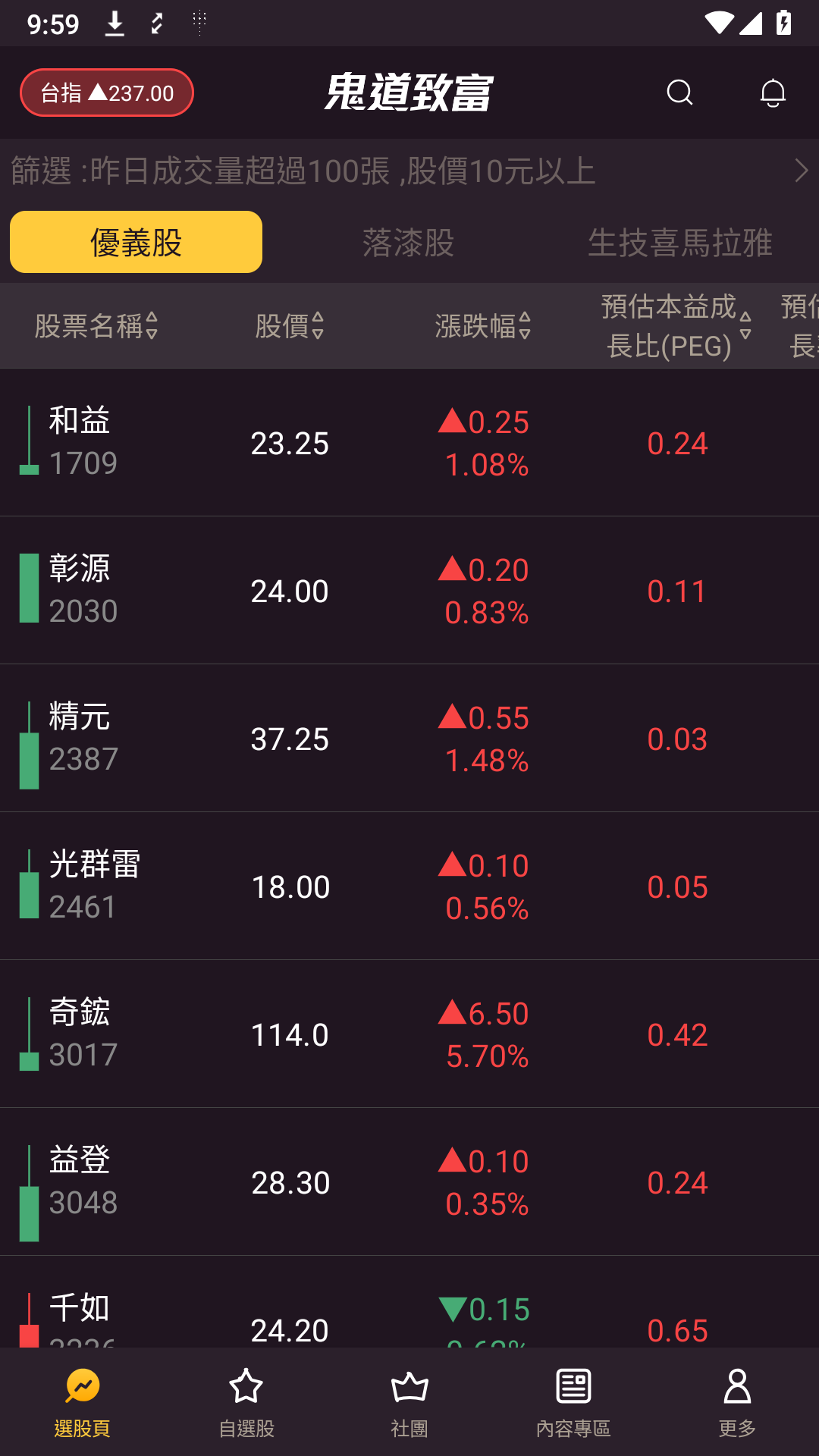The width and height of the screenshot is (819, 1456).
Task: Open stock 精元 2387
Action: click(409, 739)
